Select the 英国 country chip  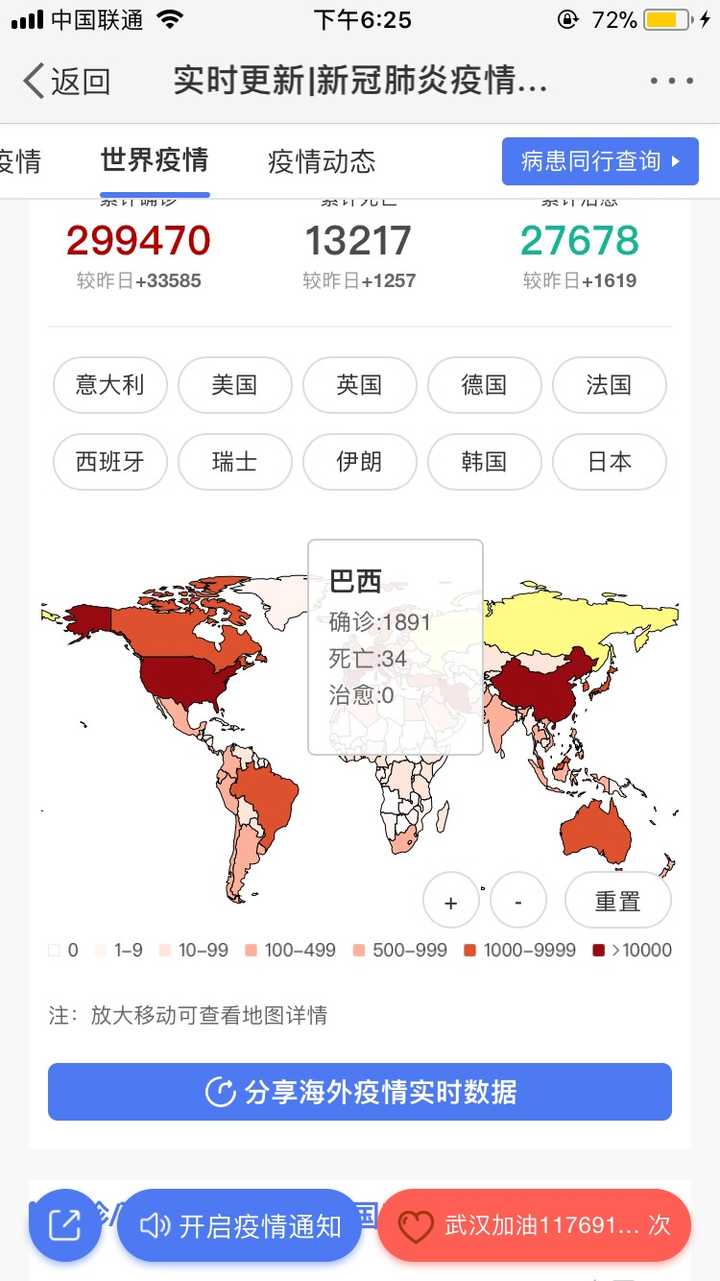coord(360,385)
